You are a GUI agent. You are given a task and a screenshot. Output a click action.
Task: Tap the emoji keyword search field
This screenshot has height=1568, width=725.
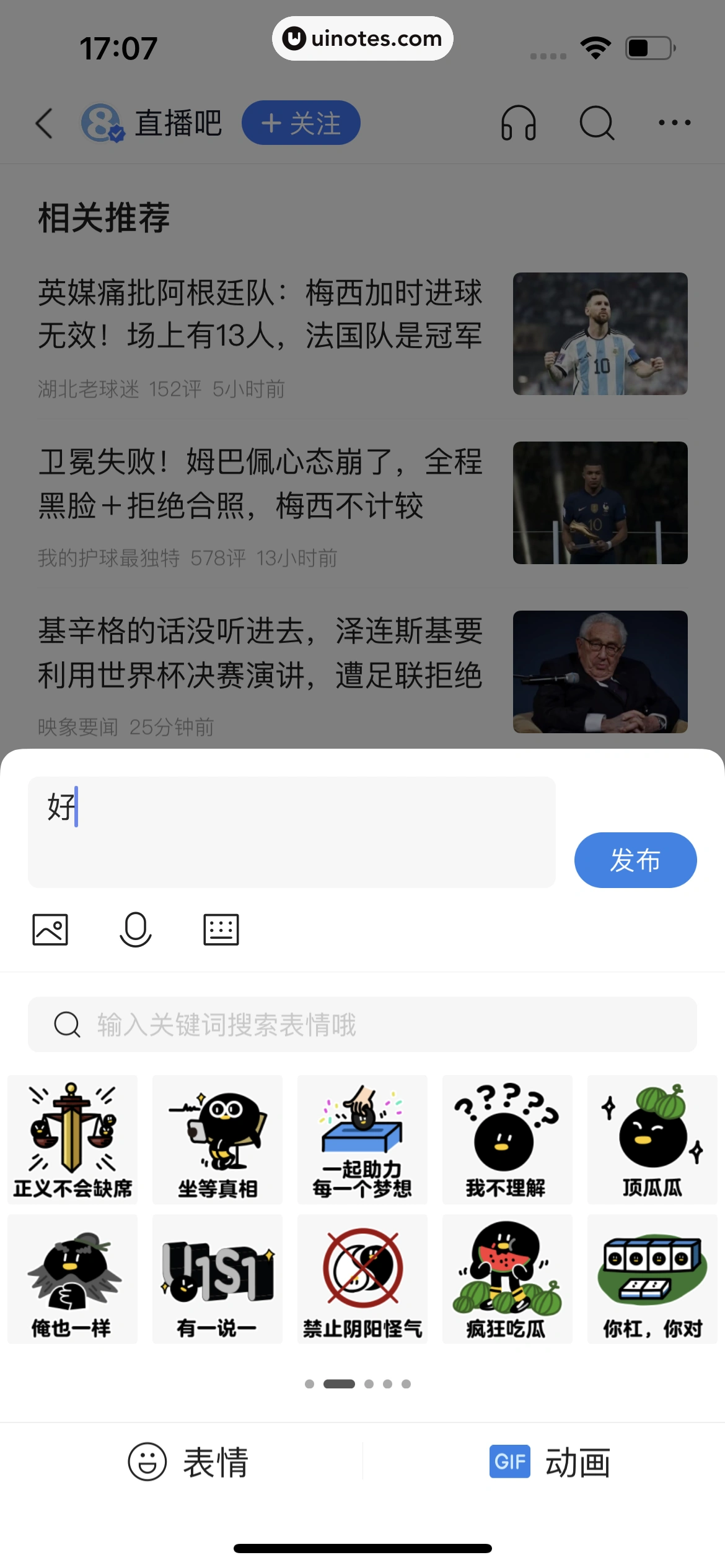point(362,1025)
